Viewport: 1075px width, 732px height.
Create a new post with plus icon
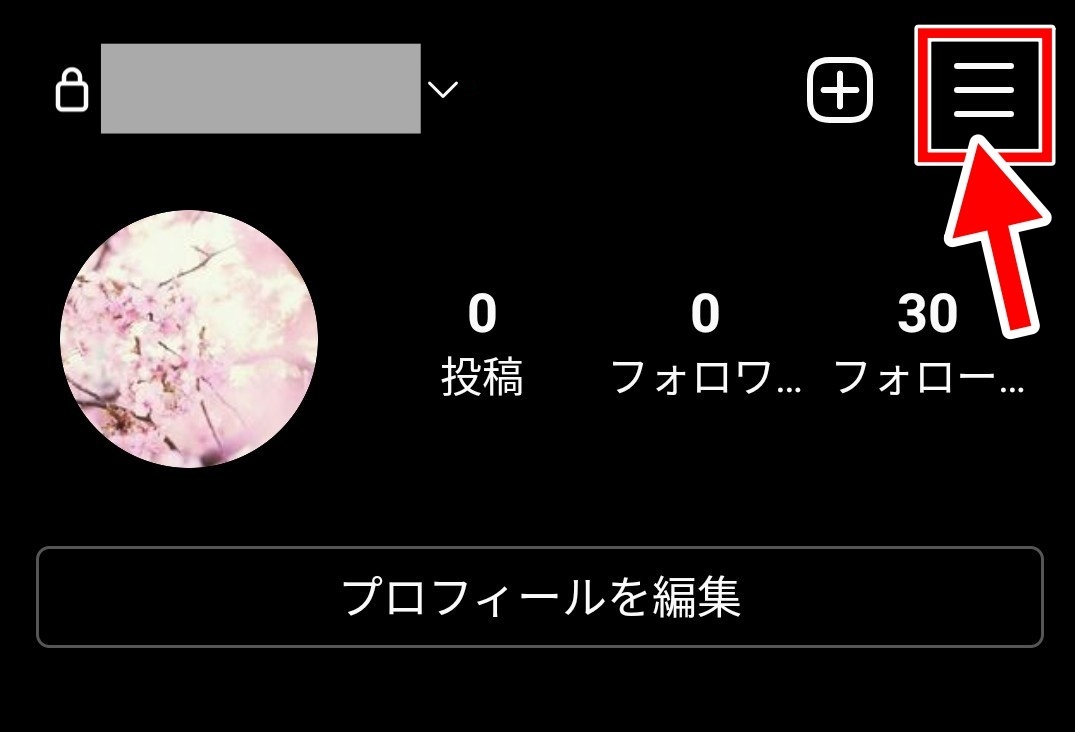(x=840, y=91)
